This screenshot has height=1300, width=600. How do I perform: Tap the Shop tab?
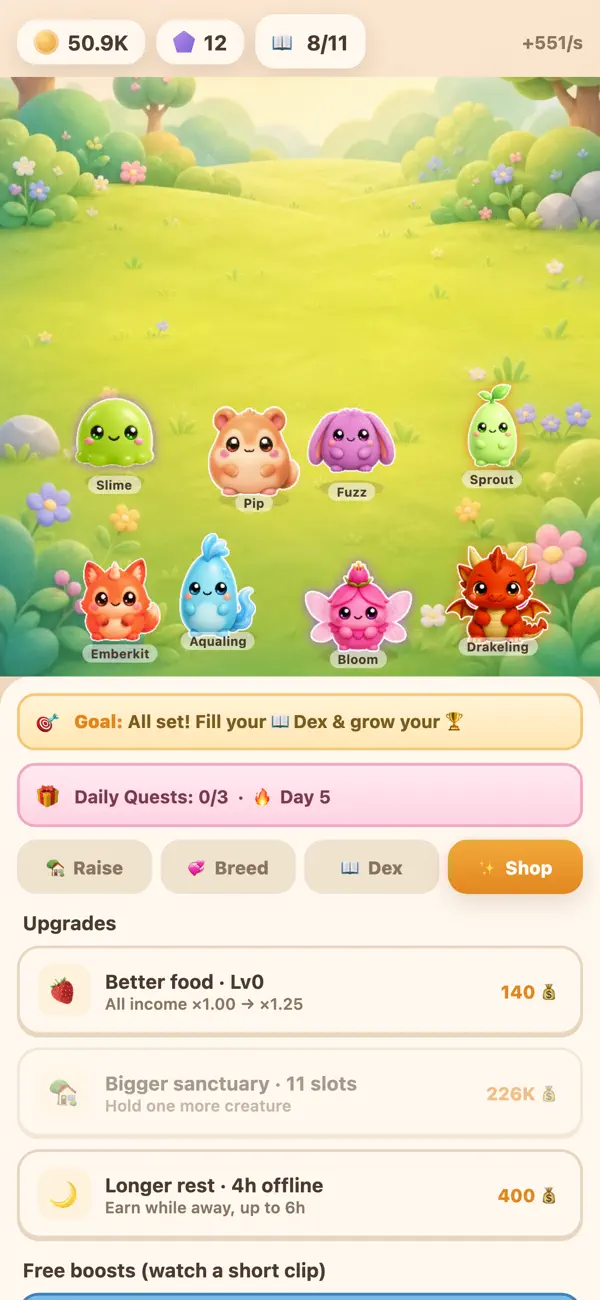pyautogui.click(x=515, y=867)
